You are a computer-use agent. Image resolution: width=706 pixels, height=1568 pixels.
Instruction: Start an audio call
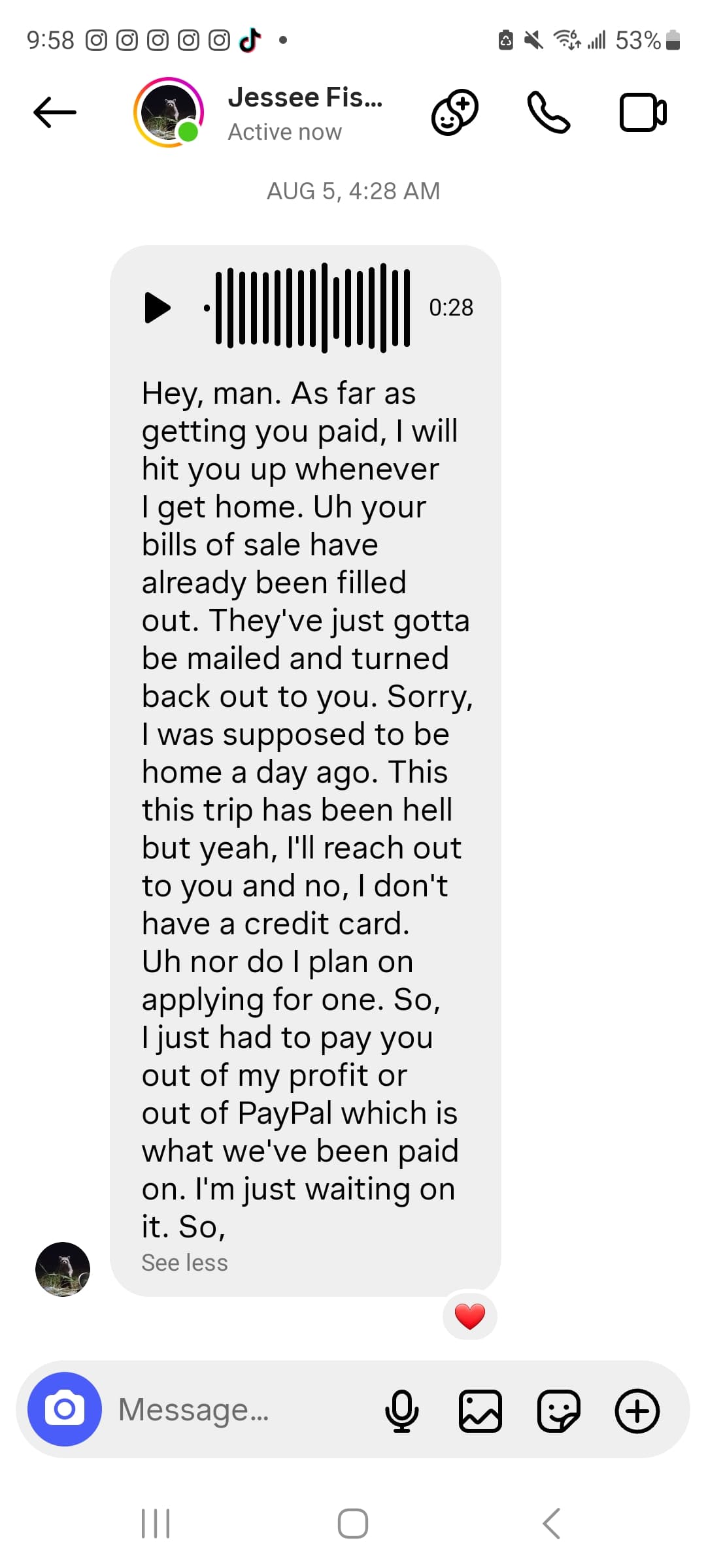coord(548,112)
